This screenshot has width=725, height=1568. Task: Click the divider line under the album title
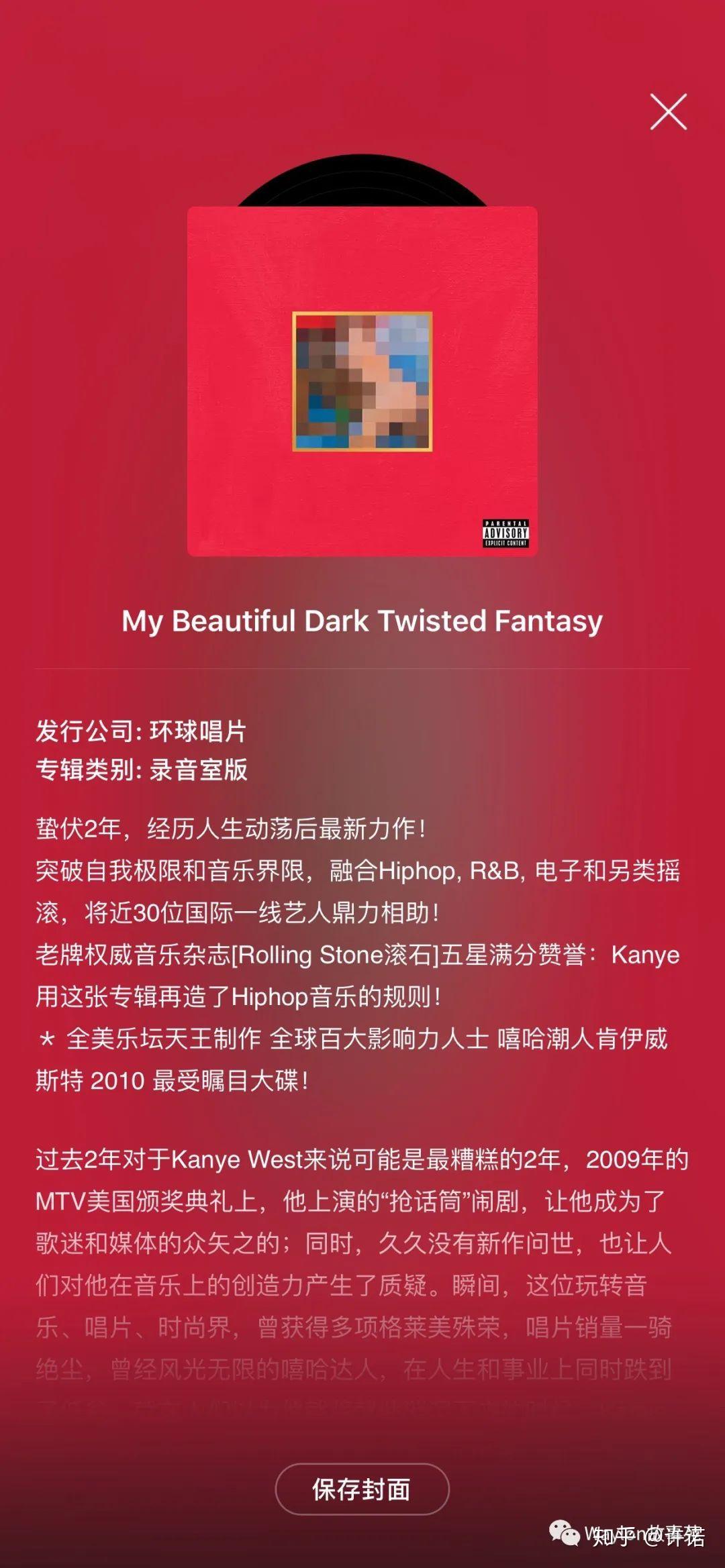[362, 670]
